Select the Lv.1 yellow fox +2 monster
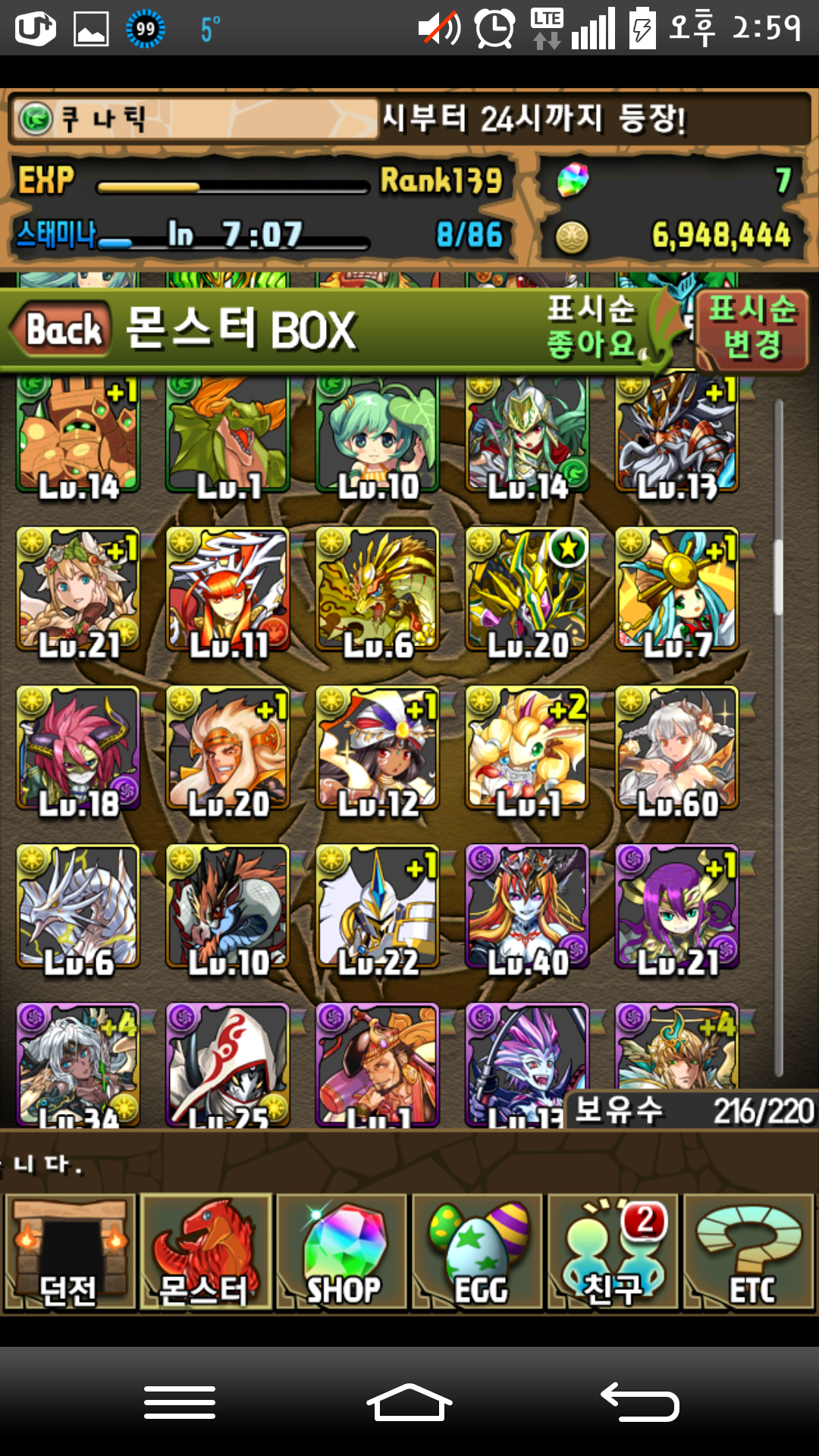 pos(528,749)
